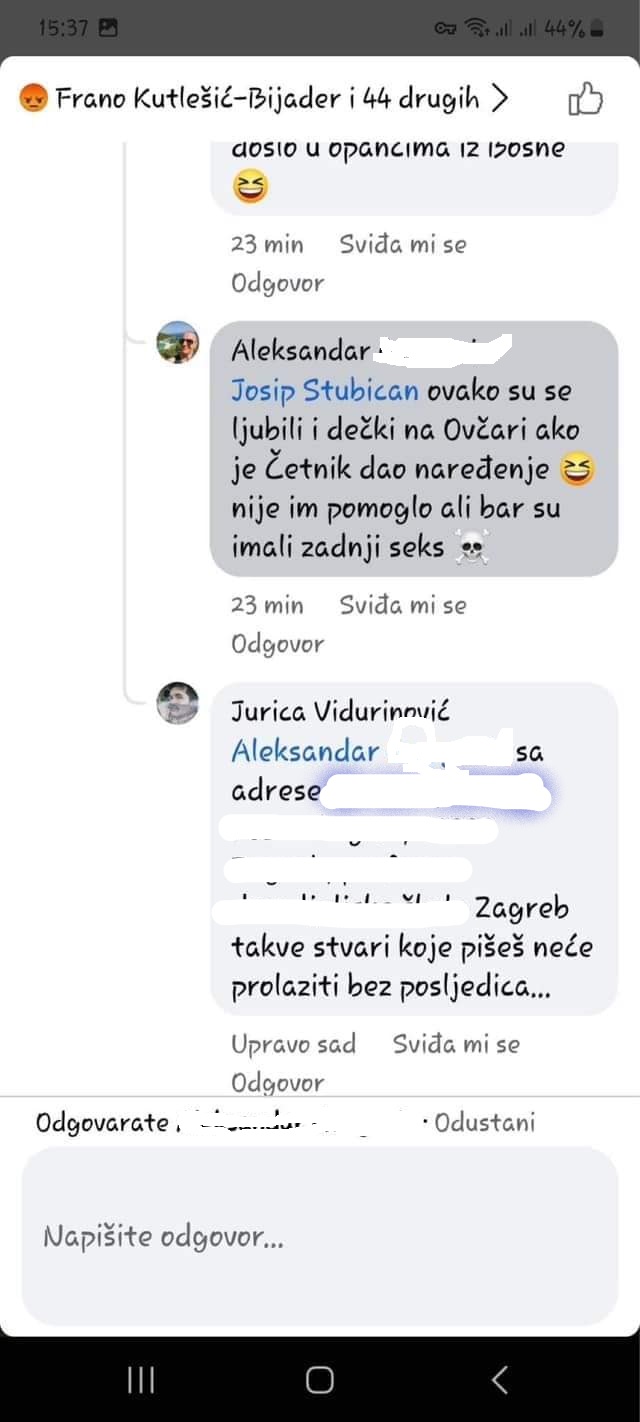Go back with the system back button
This screenshot has height=1422, width=640.
[499, 1380]
